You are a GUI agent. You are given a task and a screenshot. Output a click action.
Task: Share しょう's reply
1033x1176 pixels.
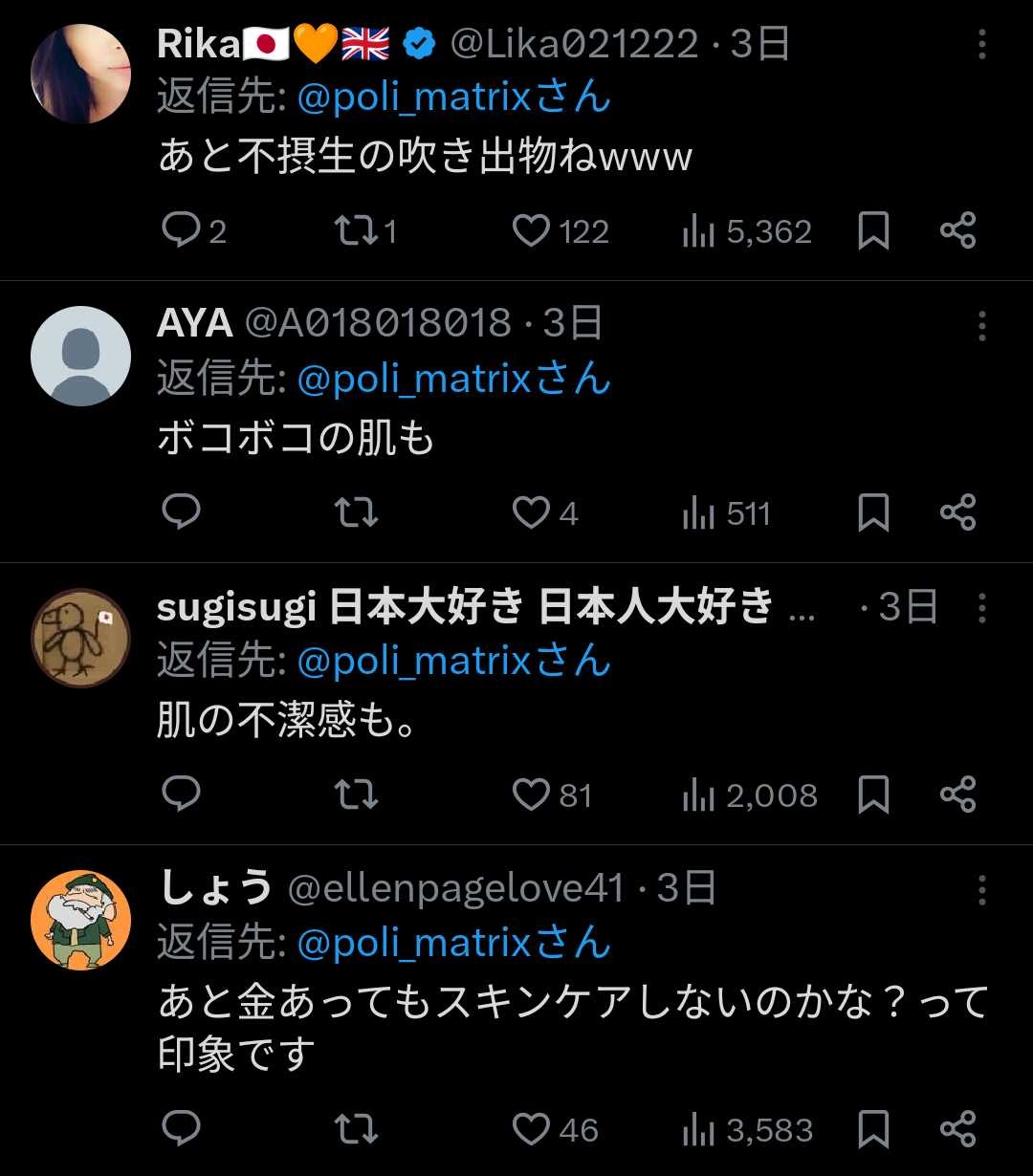[957, 1129]
